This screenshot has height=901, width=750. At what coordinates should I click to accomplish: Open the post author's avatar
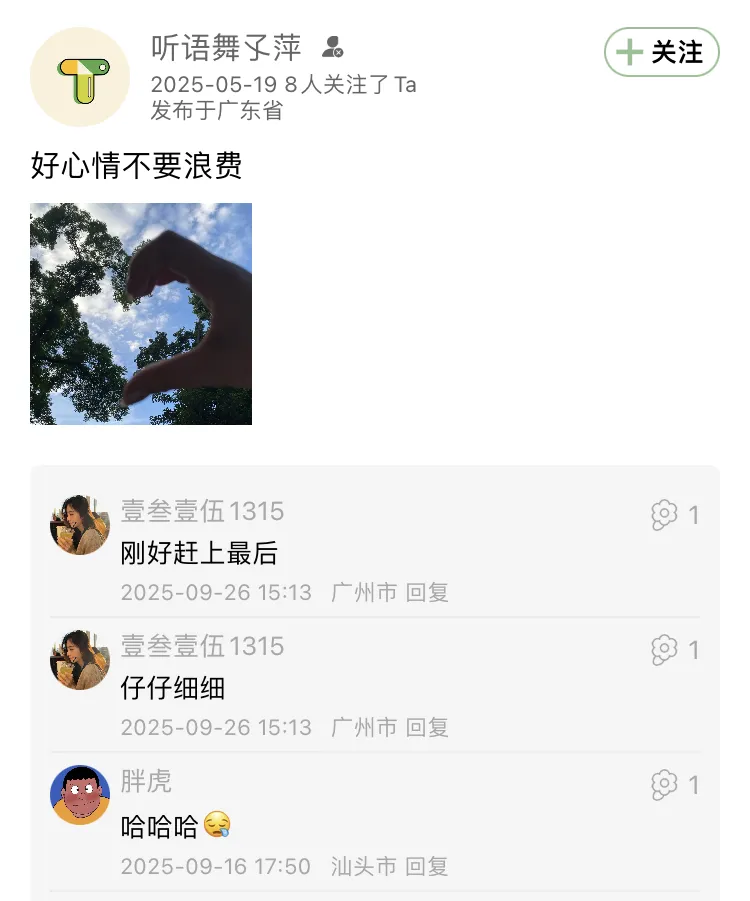80,77
